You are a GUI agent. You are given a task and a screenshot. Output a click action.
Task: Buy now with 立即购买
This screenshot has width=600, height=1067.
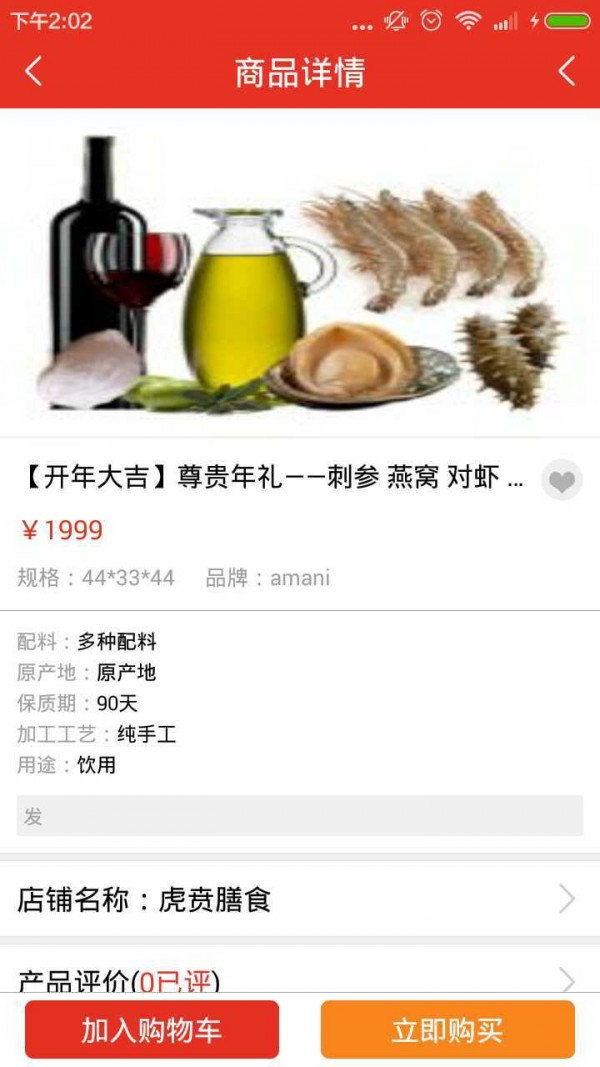coord(447,1029)
